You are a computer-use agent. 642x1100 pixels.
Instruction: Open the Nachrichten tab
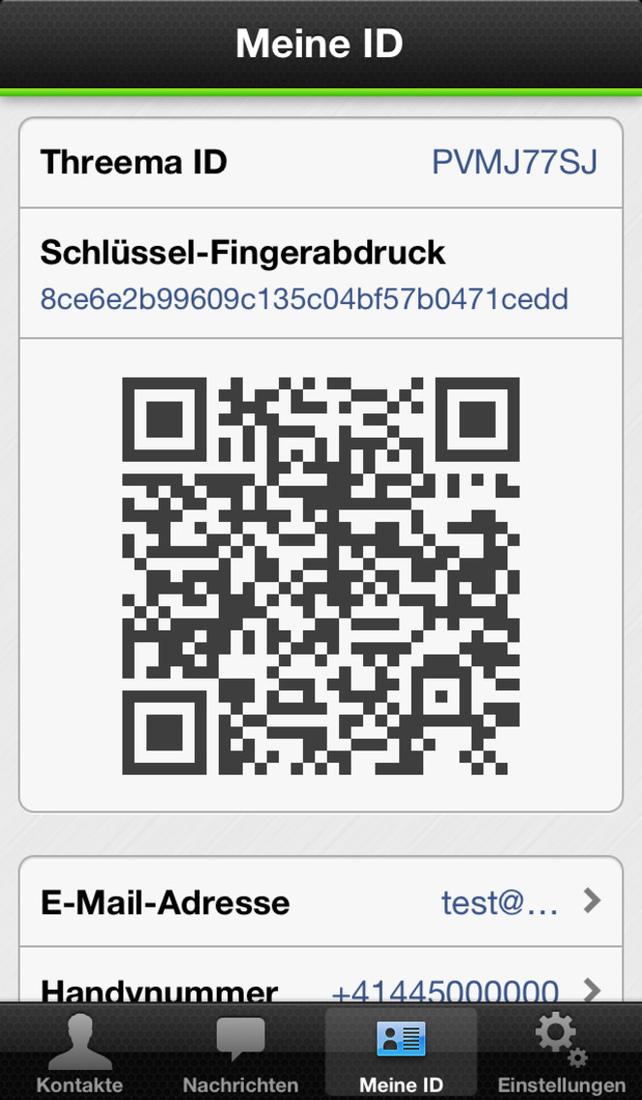(241, 1052)
